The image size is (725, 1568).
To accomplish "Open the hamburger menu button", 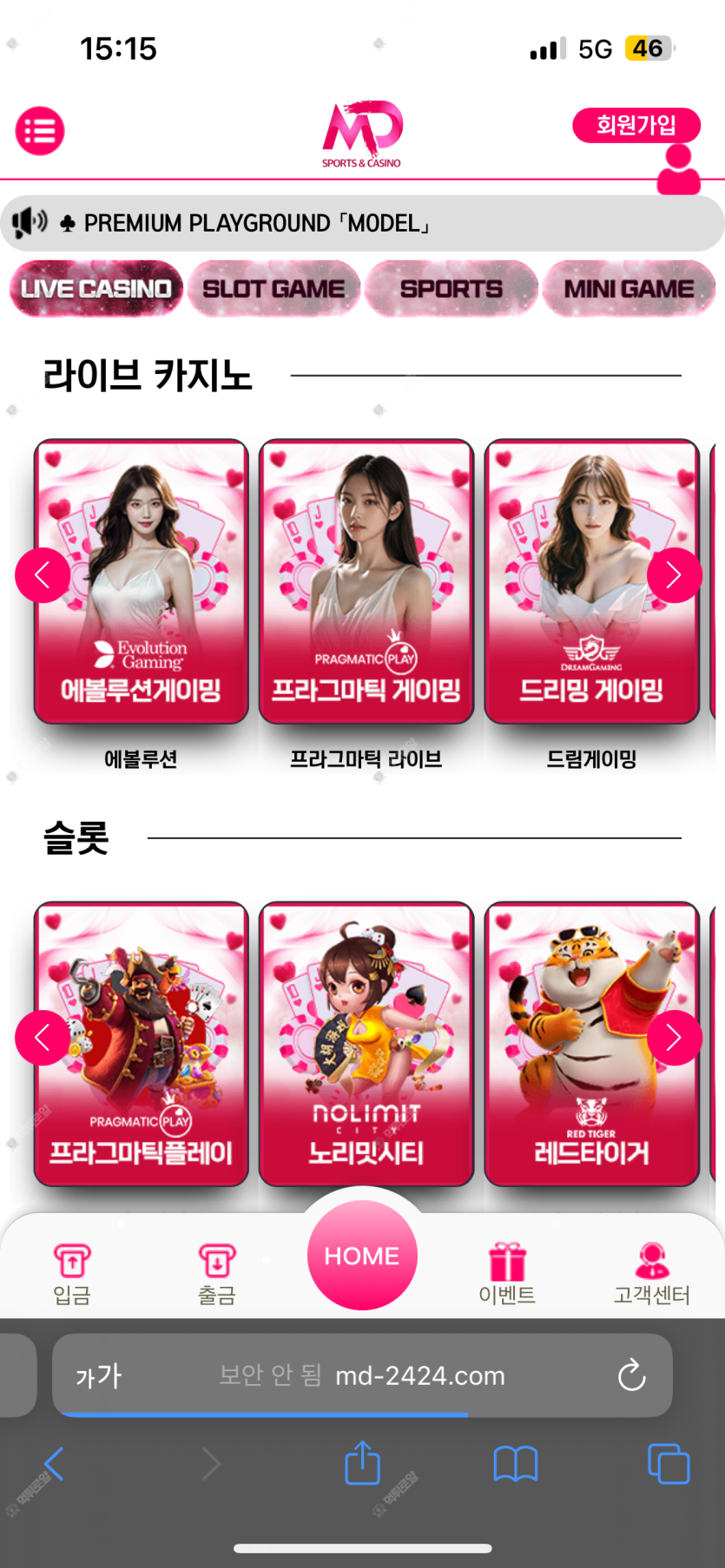I will (x=40, y=131).
